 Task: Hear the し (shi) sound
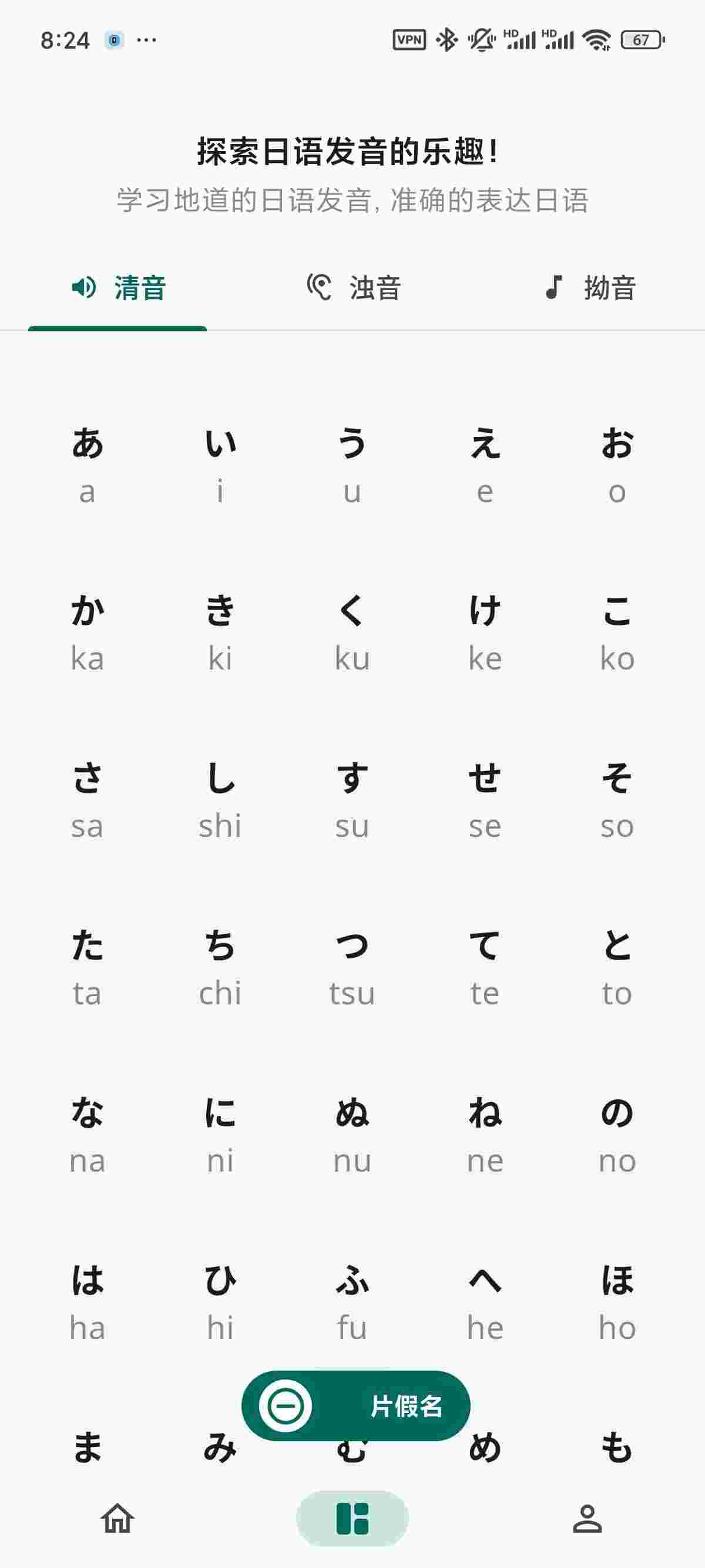point(220,800)
